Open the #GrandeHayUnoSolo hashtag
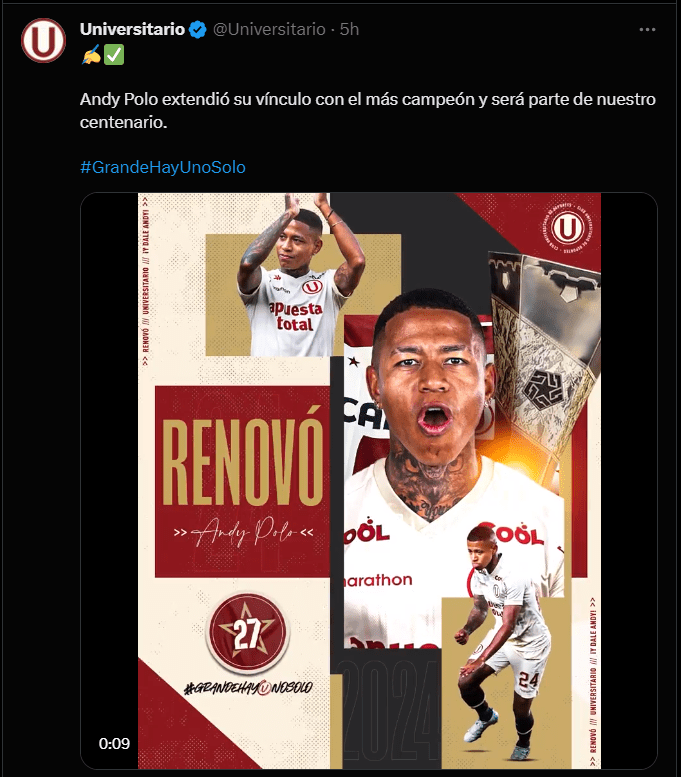The width and height of the screenshot is (681, 777). (162, 167)
